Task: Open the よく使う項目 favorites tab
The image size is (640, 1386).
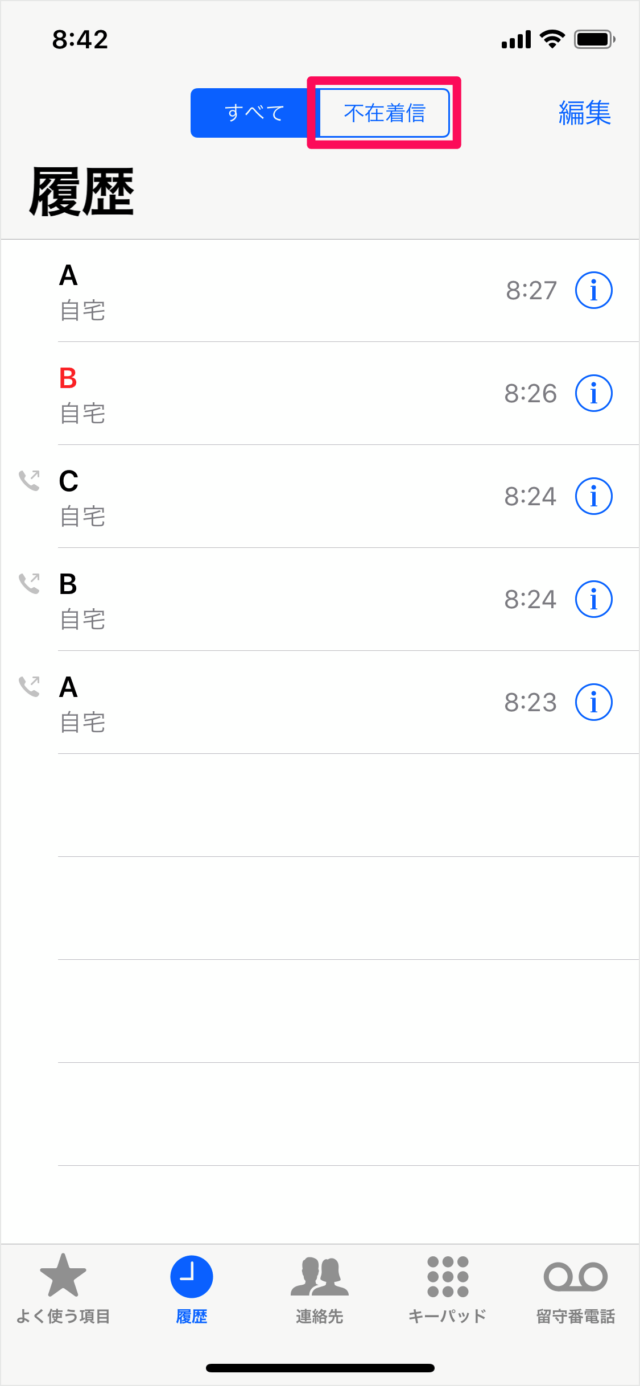Action: 63,1290
